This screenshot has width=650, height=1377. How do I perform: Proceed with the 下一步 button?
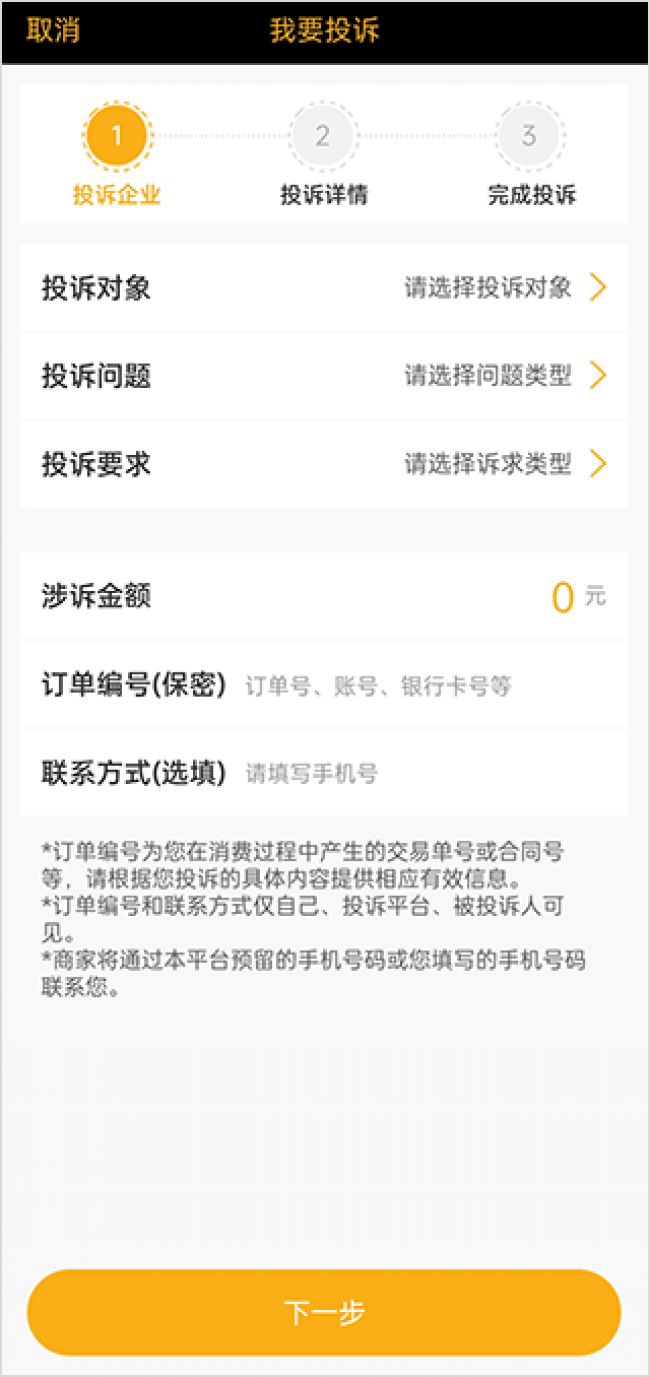pyautogui.click(x=324, y=1312)
